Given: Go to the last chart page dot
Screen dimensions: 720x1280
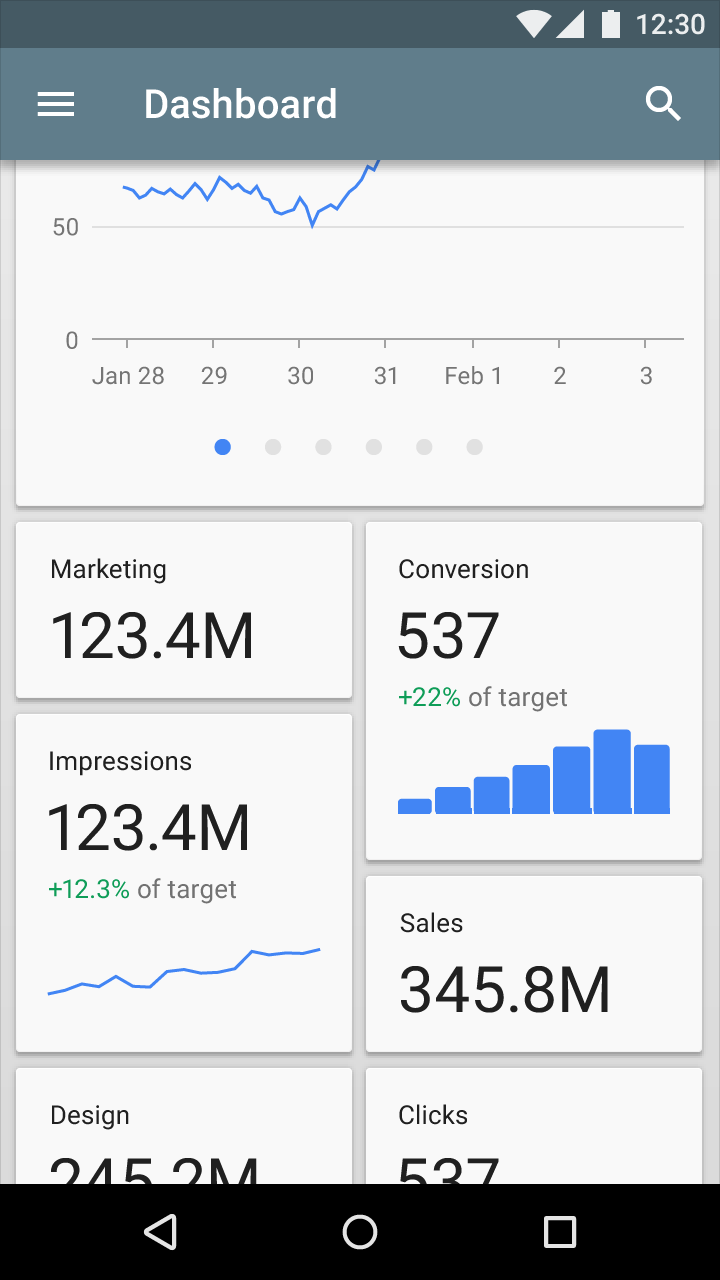Looking at the screenshot, I should coord(475,447).
